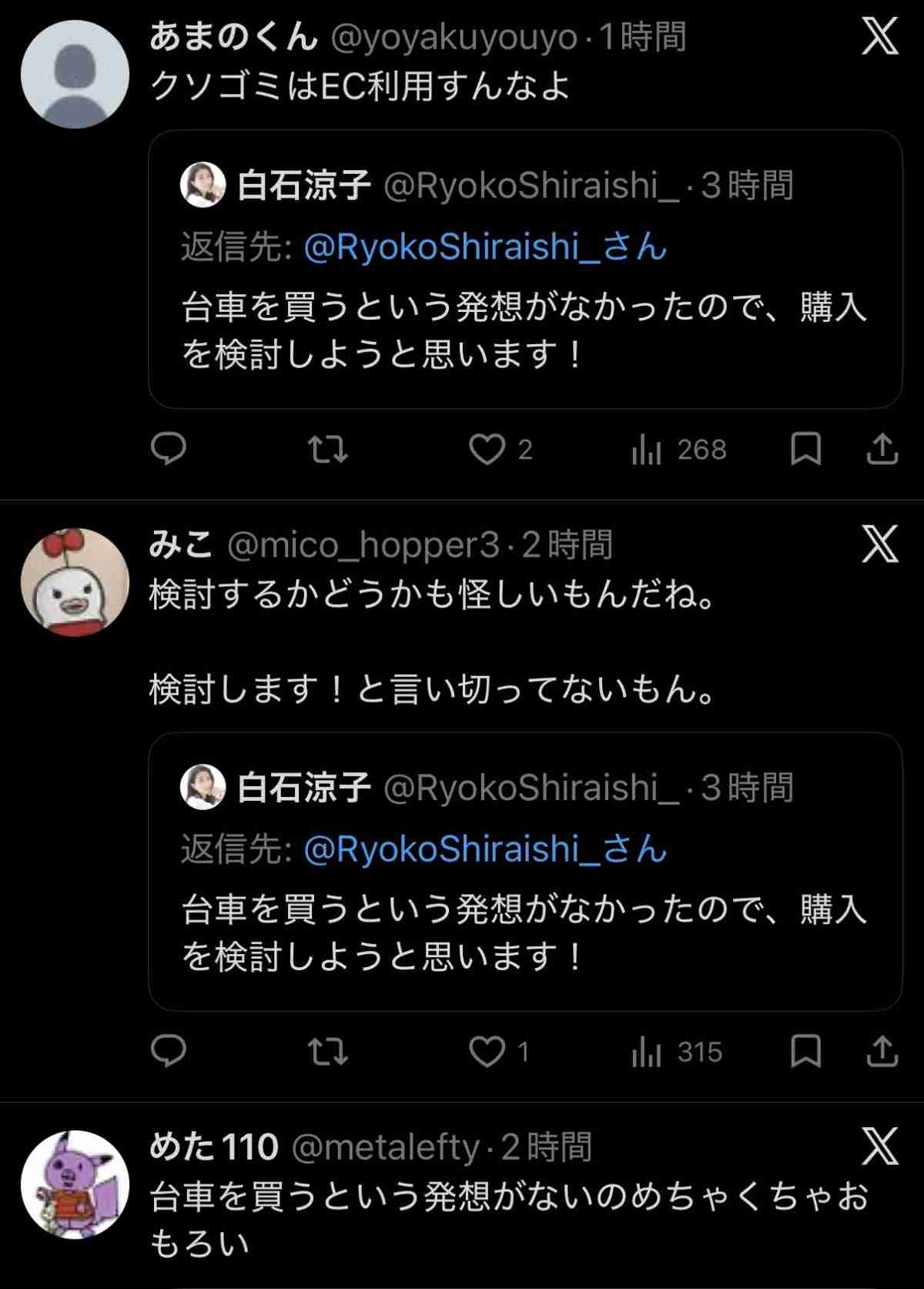Image resolution: width=924 pixels, height=1289 pixels.
Task: Reply to あまのくん's post
Action: [168, 449]
